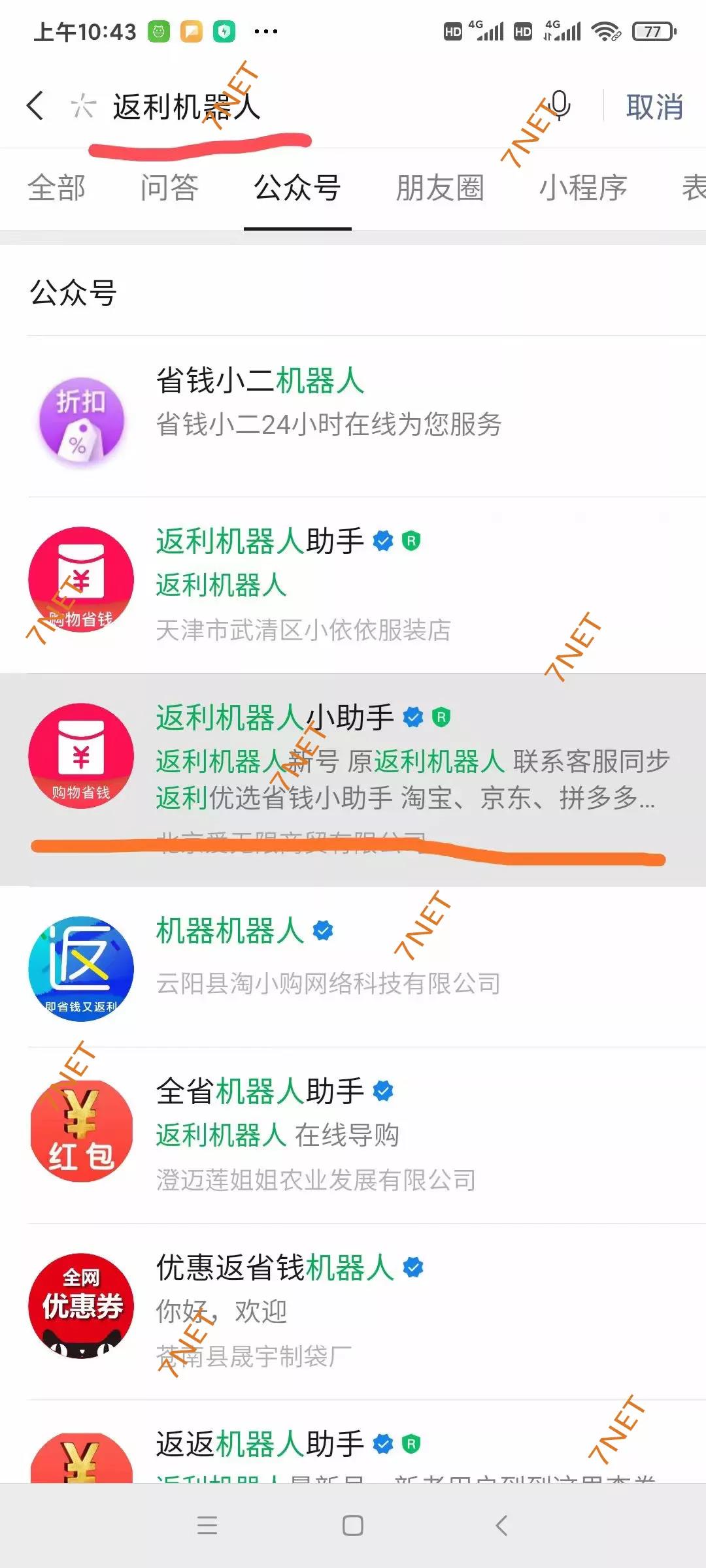Tap the system home button

coord(353,1526)
